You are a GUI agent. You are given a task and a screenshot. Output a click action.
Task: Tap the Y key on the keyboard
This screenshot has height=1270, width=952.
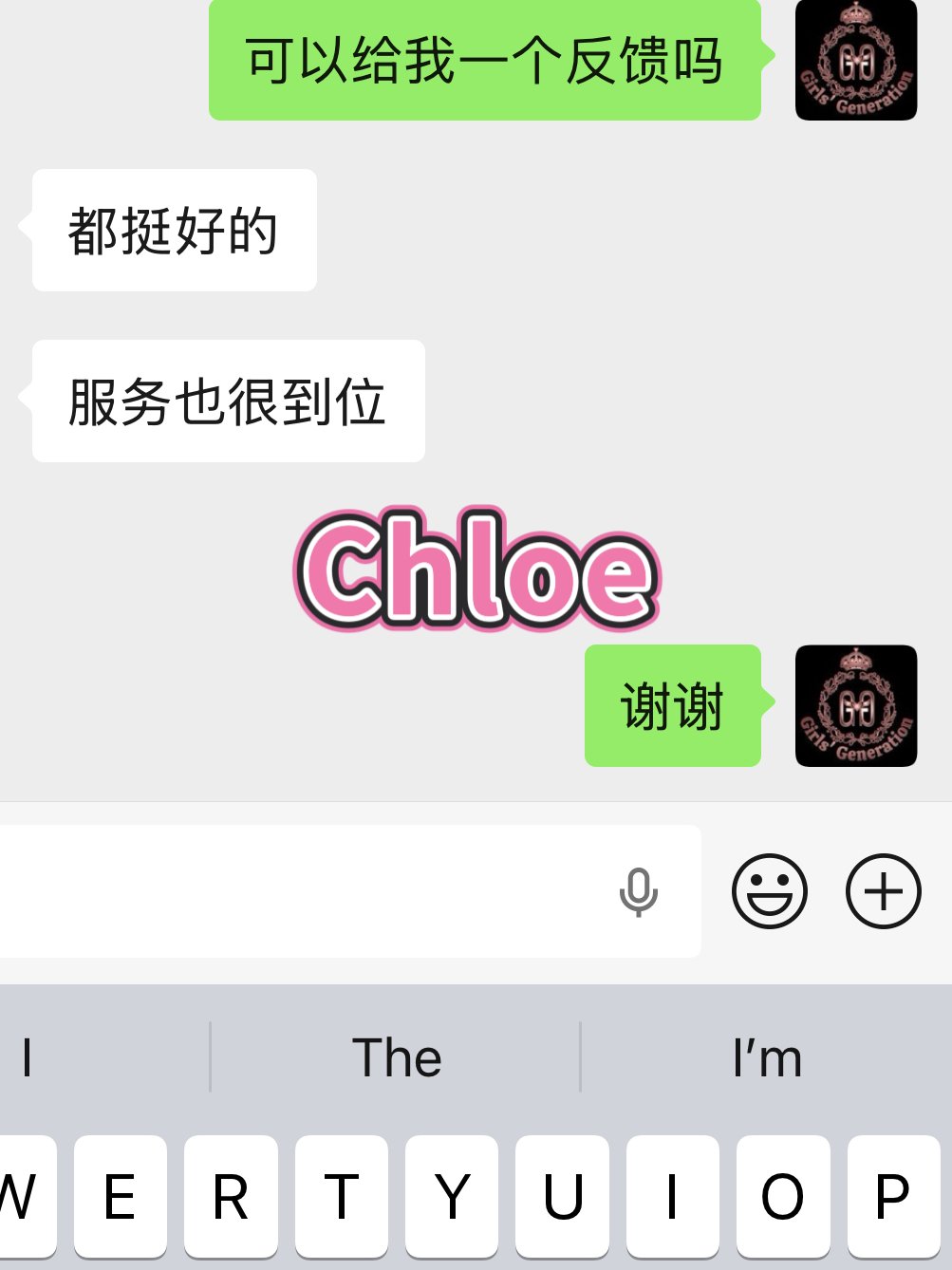[x=452, y=1196]
